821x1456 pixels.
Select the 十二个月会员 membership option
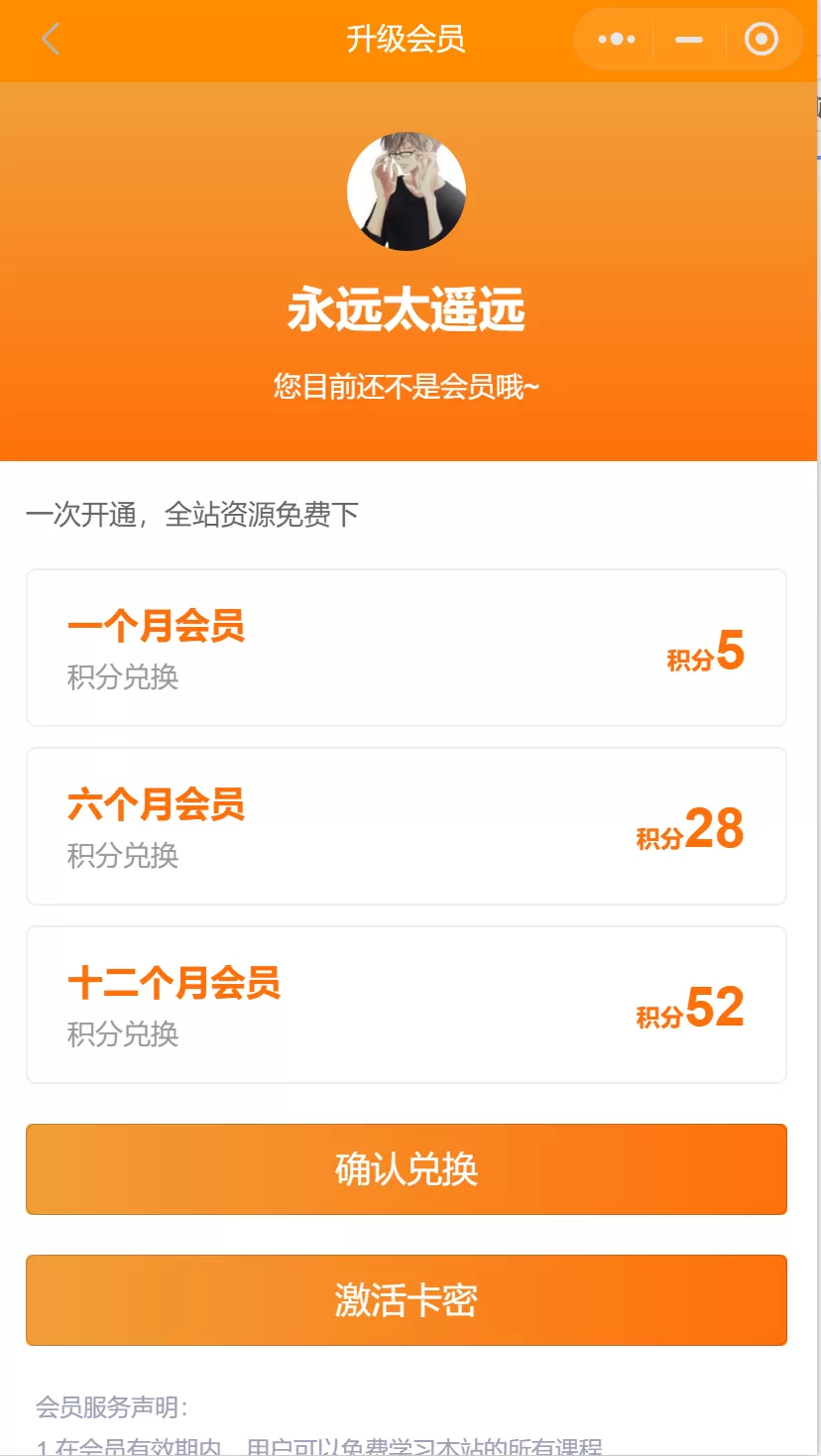tap(408, 1004)
